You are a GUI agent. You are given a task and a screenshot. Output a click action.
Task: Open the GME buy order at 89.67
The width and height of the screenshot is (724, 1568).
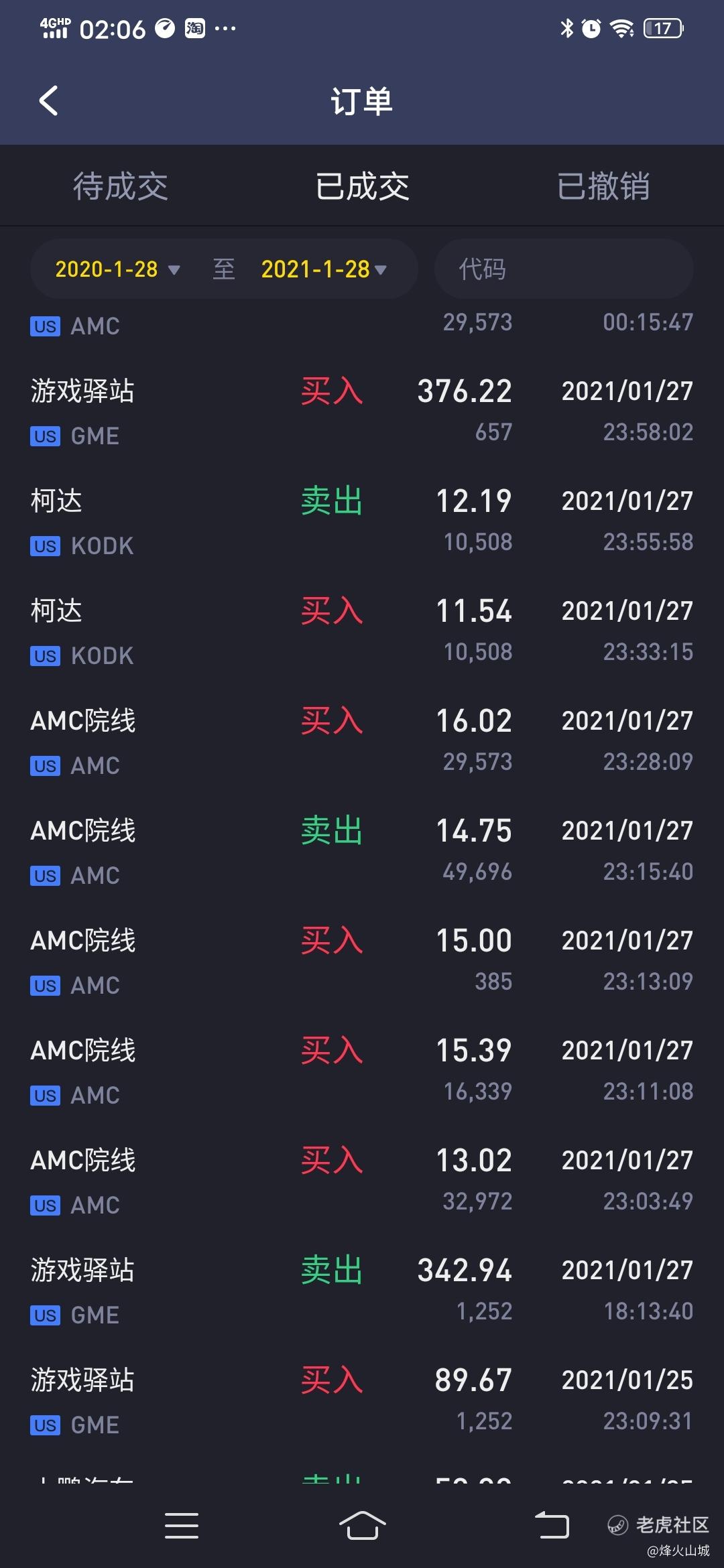(x=362, y=1400)
